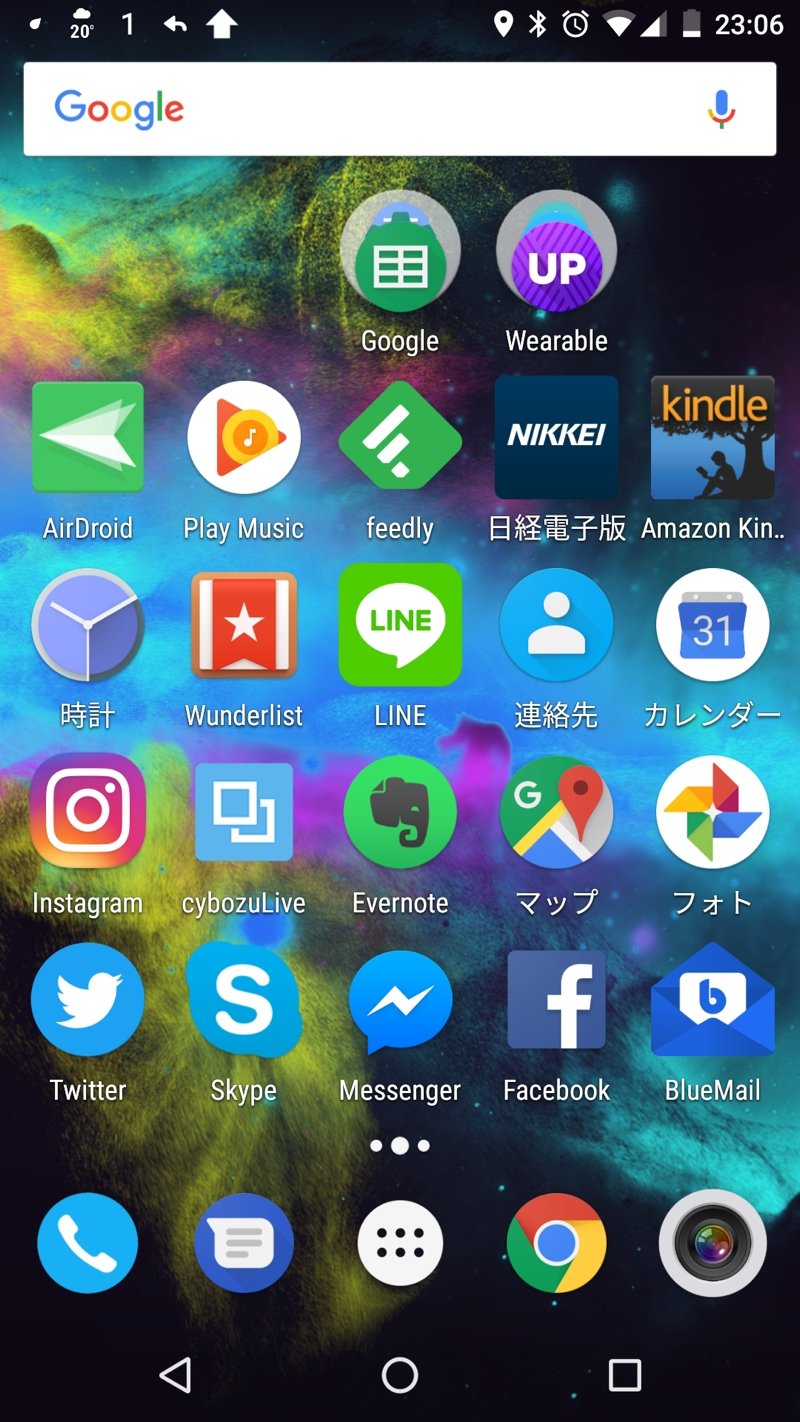Launch Chrome from the dock

[556, 1243]
